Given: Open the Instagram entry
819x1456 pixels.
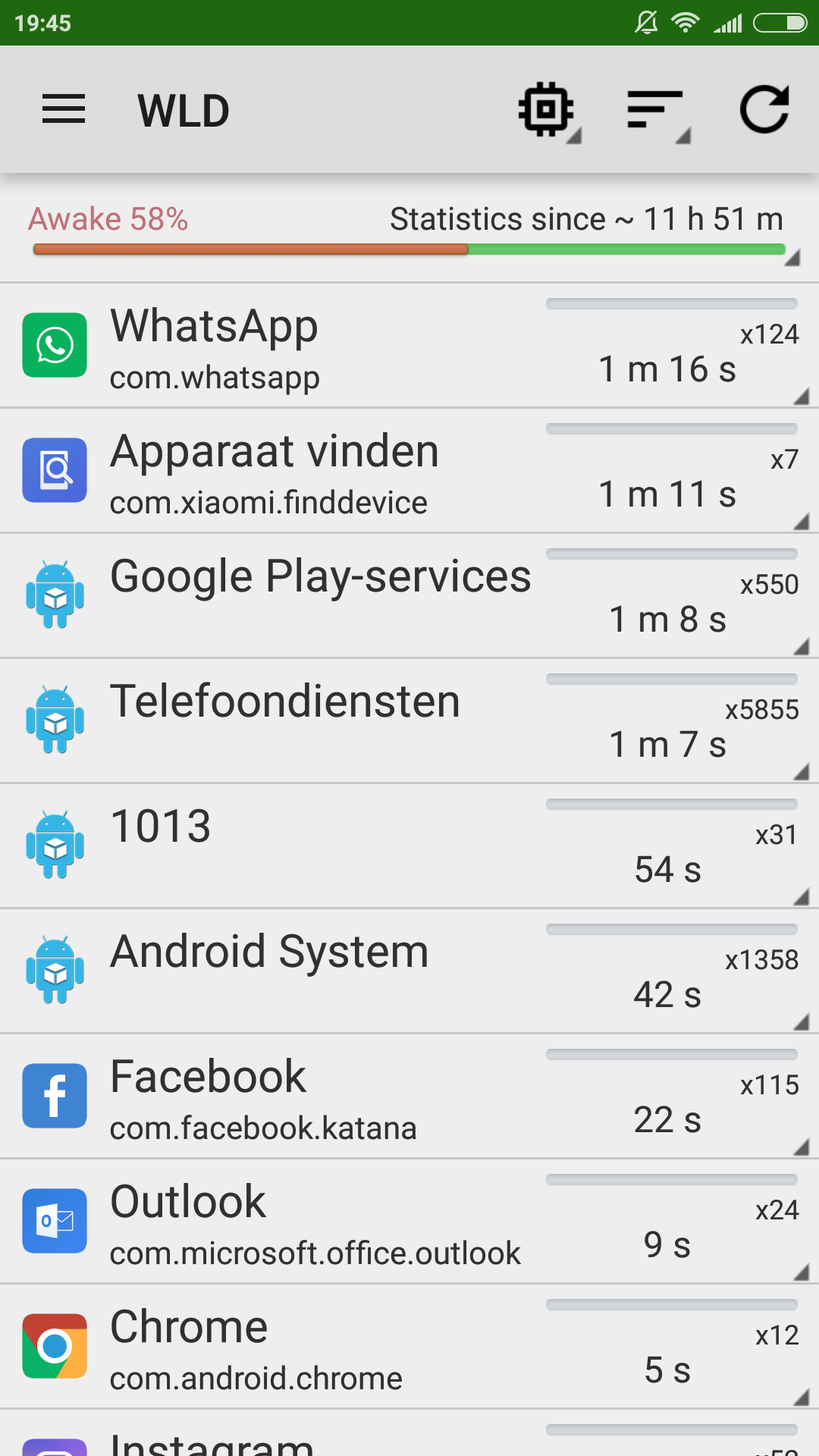Looking at the screenshot, I should (x=409, y=1434).
